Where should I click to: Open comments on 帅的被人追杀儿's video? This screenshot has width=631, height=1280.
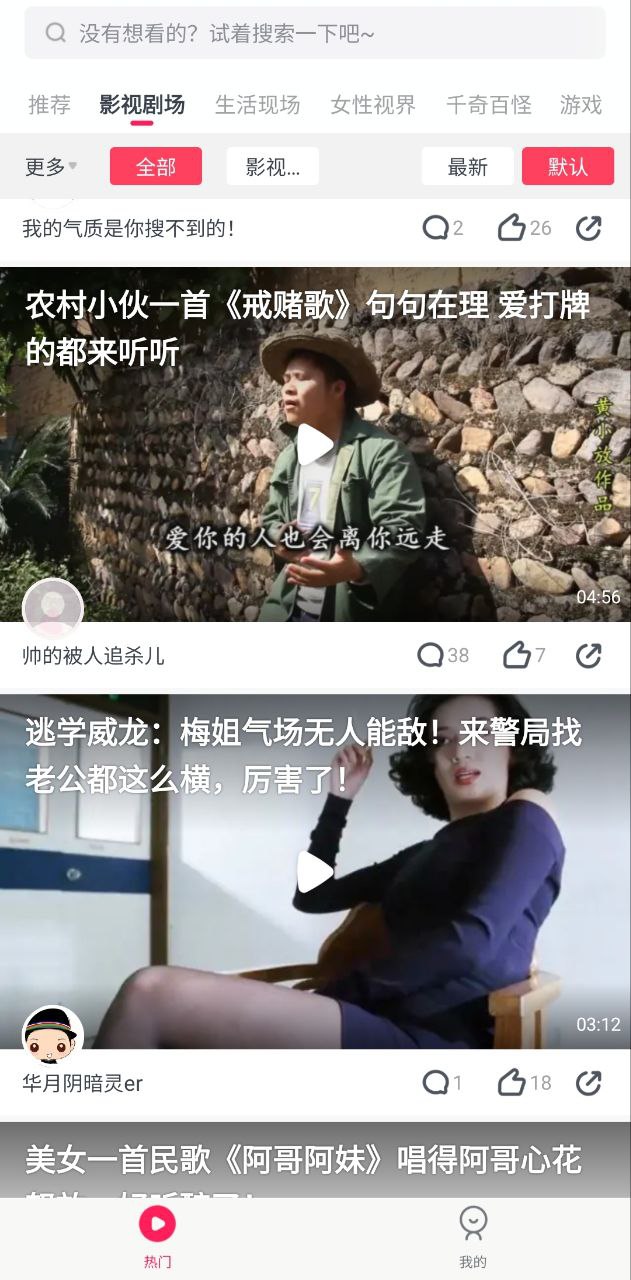[443, 655]
